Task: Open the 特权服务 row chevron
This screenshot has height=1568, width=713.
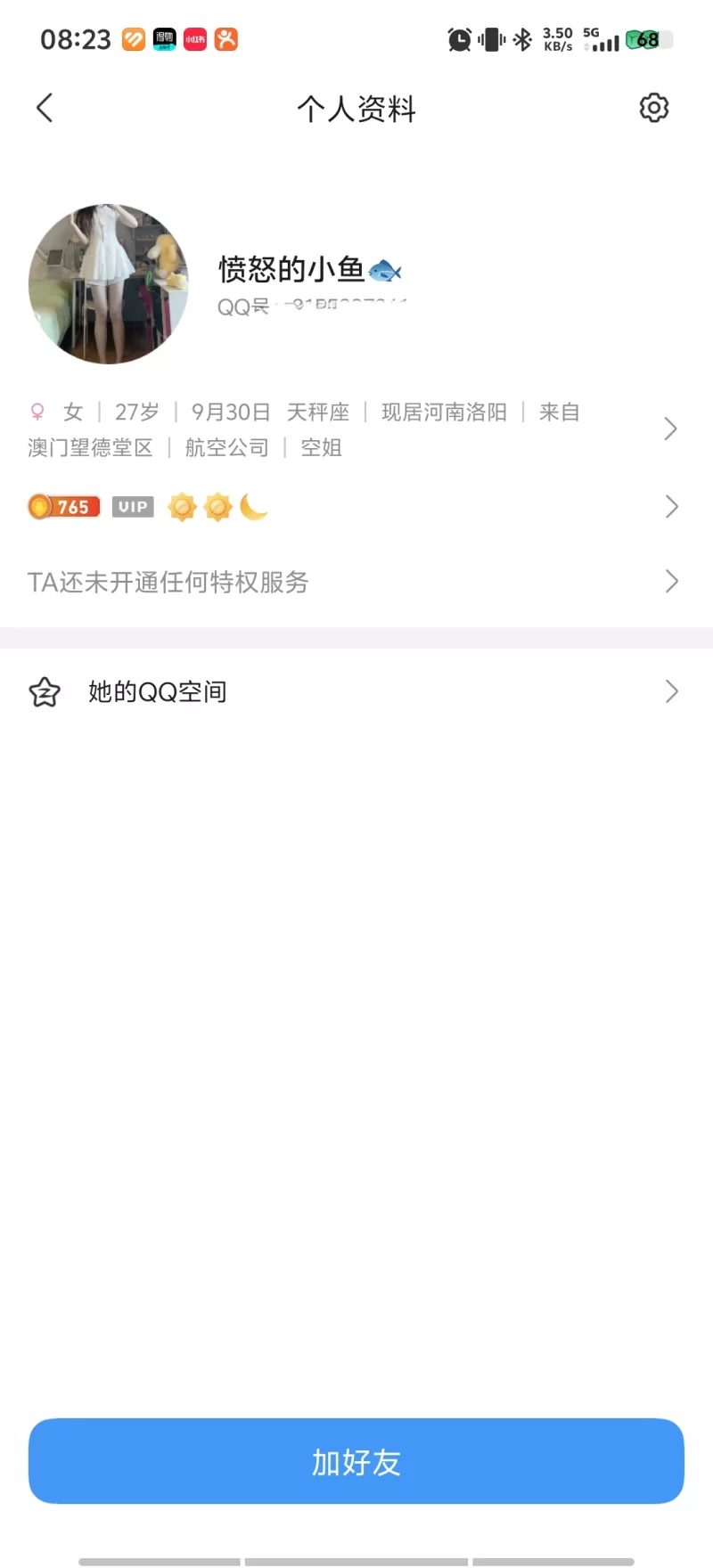Action: (672, 581)
